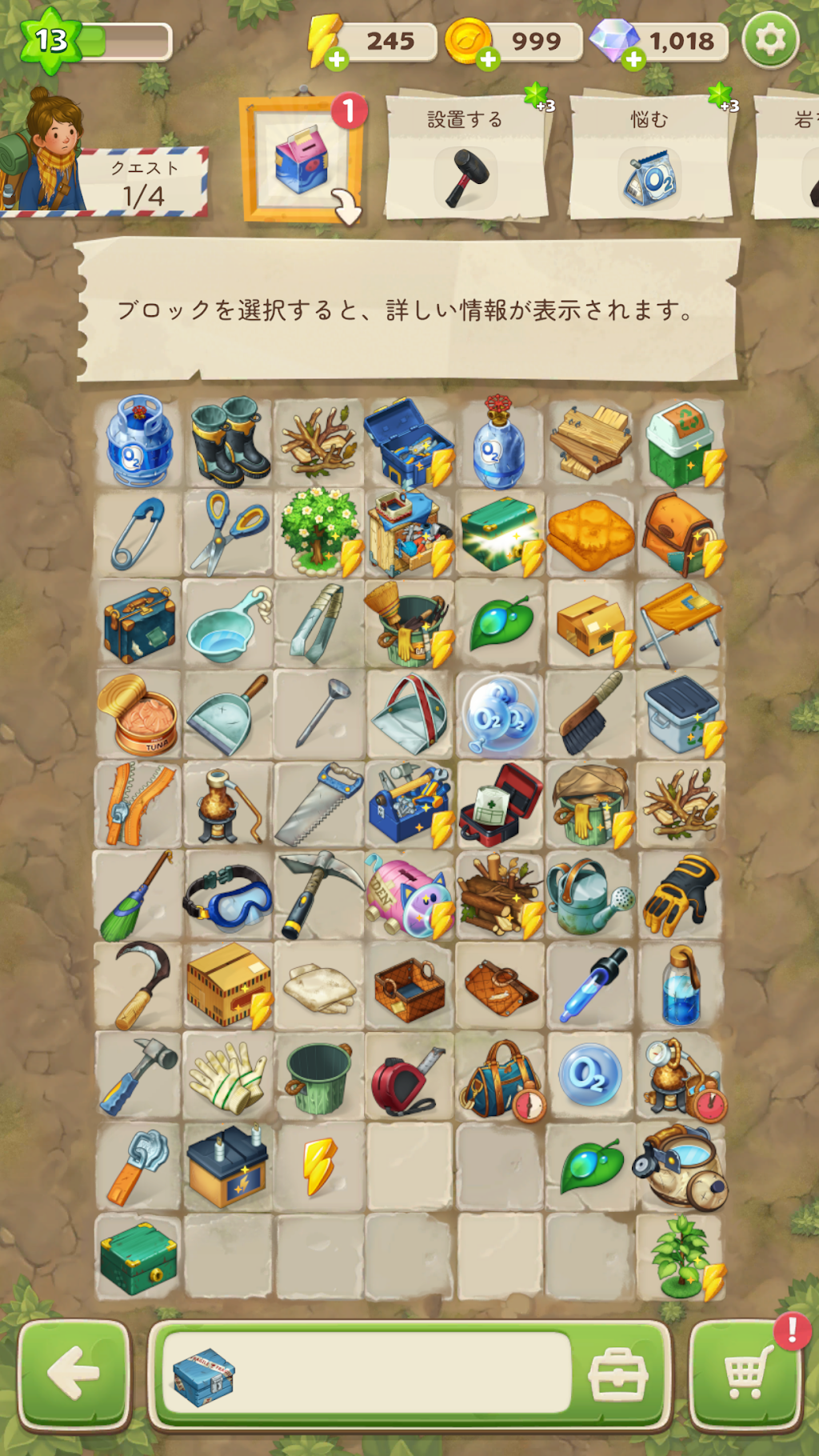Go back with the green arrow button
Viewport: 819px width, 1456px height.
click(74, 1374)
